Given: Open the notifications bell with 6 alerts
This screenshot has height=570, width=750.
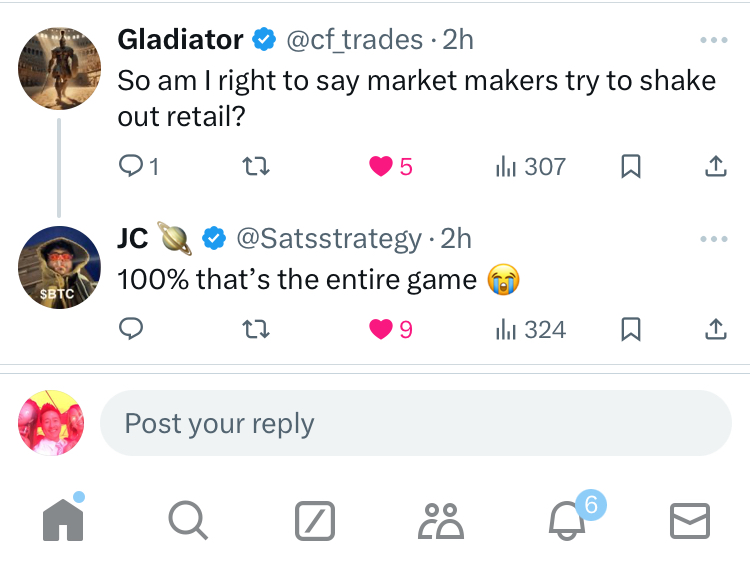Looking at the screenshot, I should (x=566, y=520).
